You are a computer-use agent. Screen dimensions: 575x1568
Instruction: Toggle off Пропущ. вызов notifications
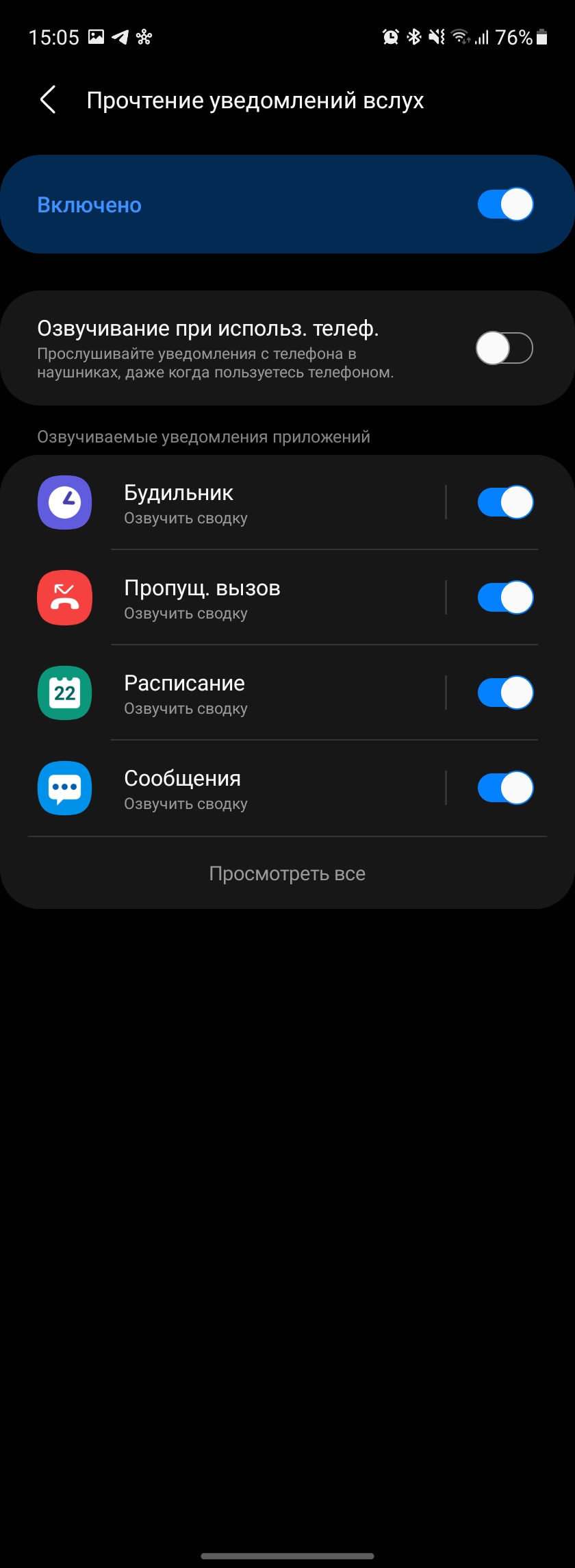(x=505, y=597)
